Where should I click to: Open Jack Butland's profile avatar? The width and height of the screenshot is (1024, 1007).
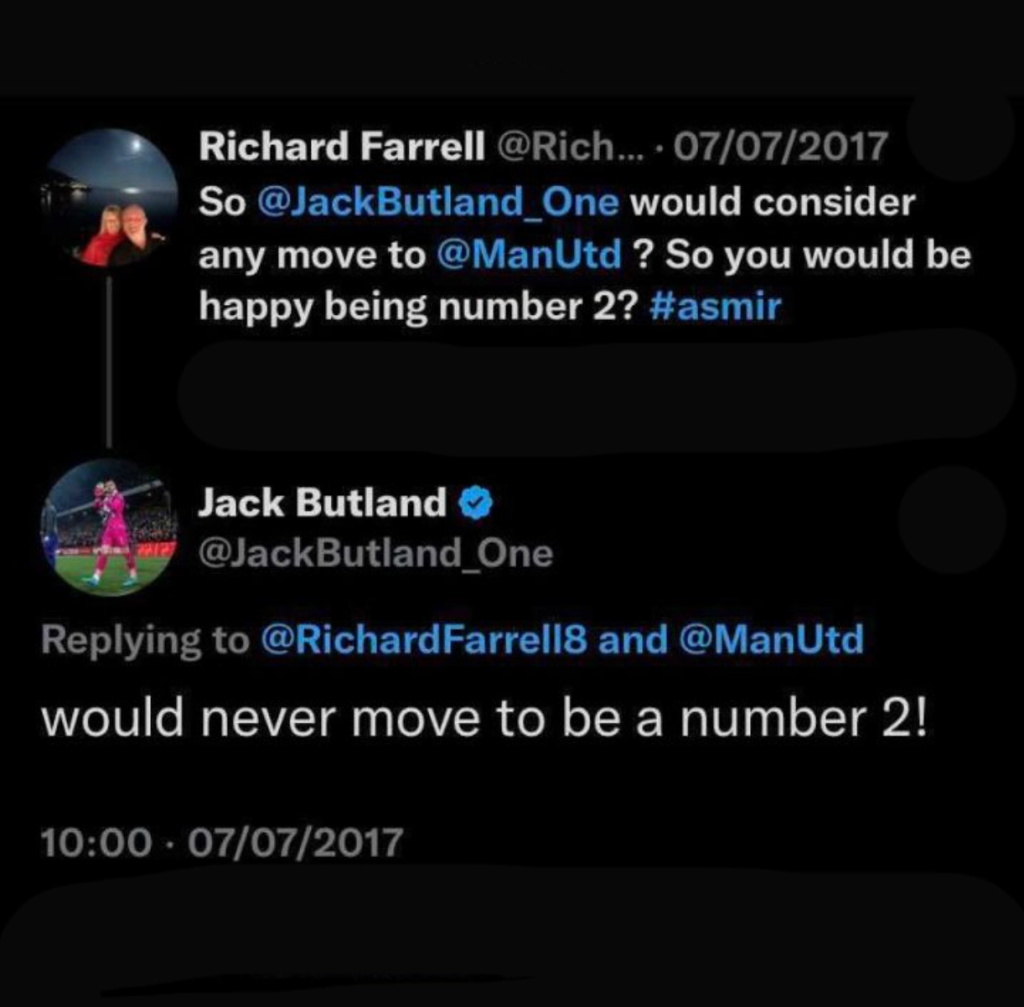110,527
